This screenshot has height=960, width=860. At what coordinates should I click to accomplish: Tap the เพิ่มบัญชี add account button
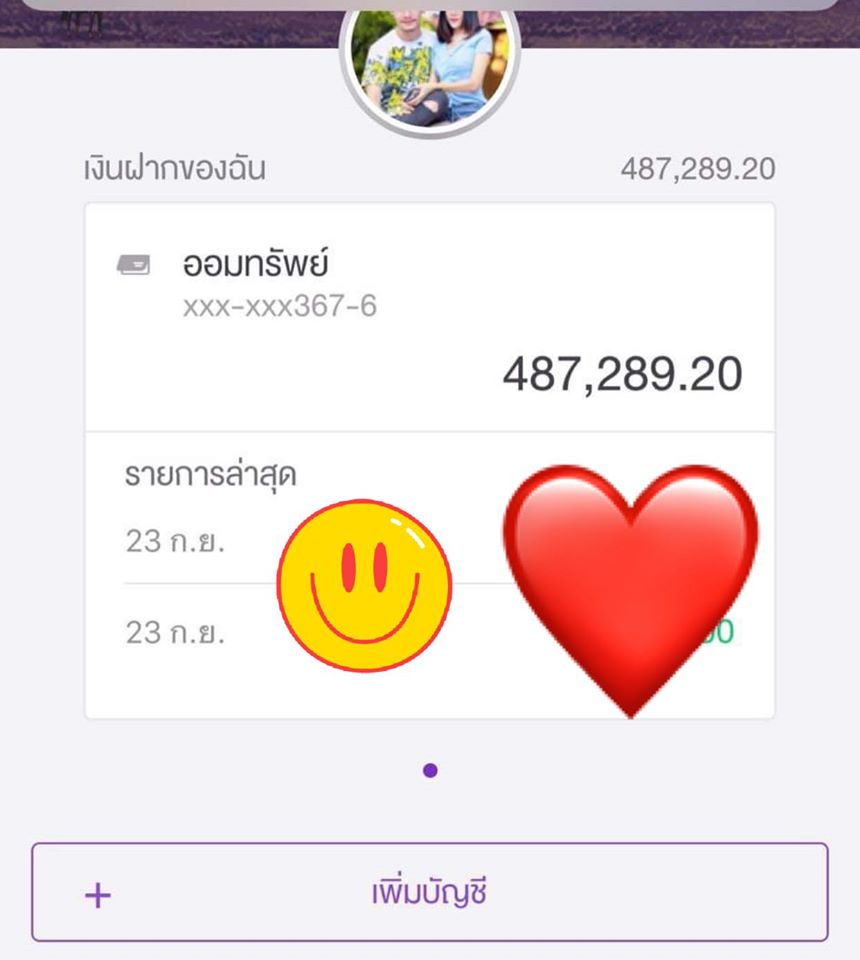430,892
